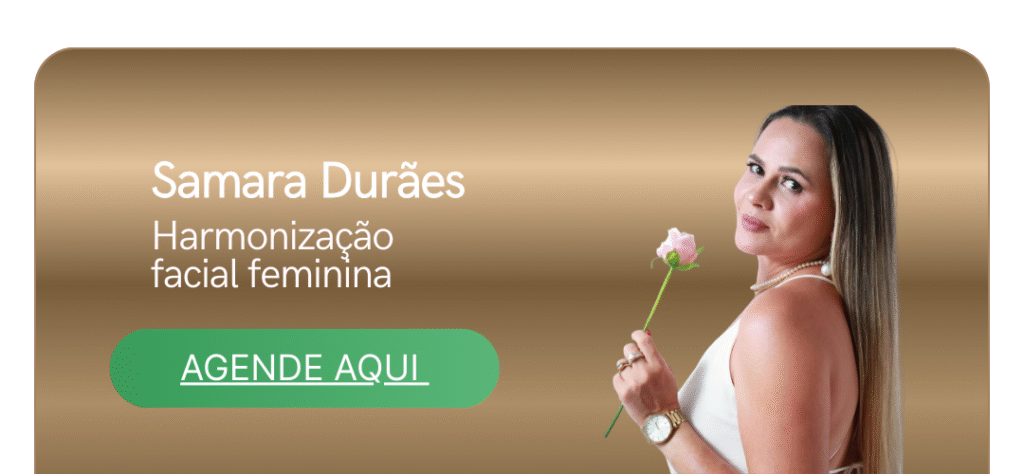Tap the AGENDE AQUI button
Image resolution: width=1024 pixels, height=474 pixels.
click(x=304, y=368)
